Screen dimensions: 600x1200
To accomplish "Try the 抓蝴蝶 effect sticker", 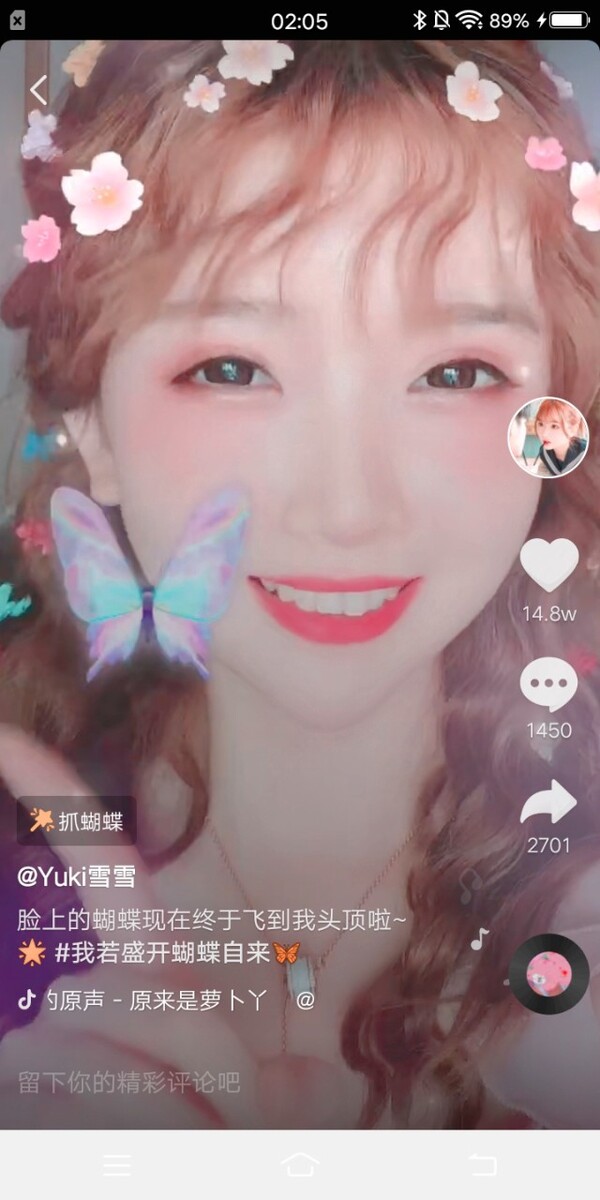I will point(77,821).
